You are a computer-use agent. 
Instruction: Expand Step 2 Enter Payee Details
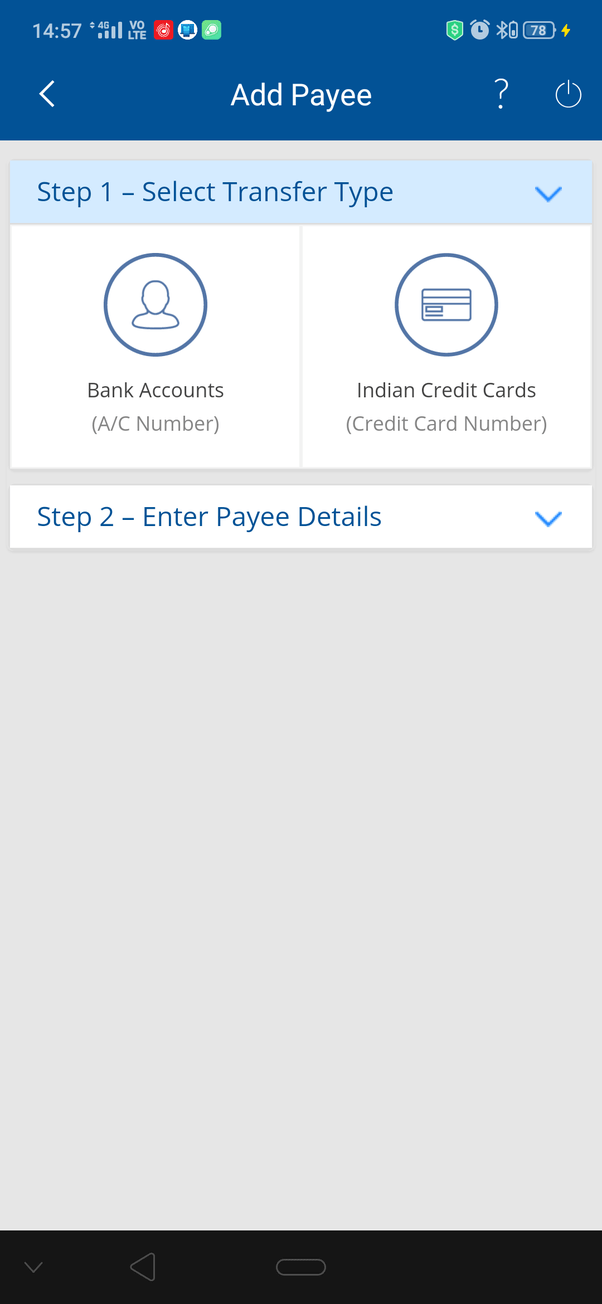(x=548, y=518)
